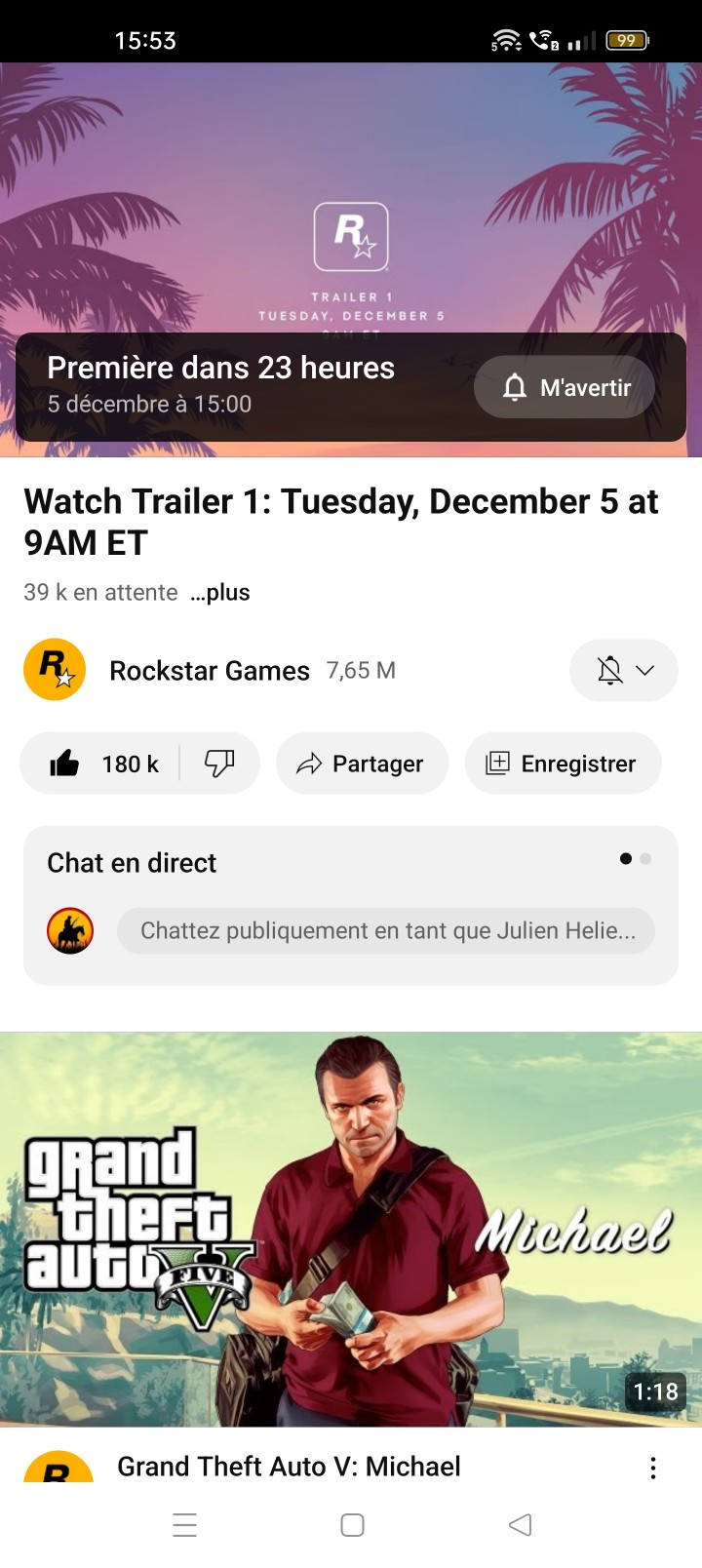This screenshot has height=1568, width=702.
Task: Tap the live chat message field
Action: tap(385, 930)
